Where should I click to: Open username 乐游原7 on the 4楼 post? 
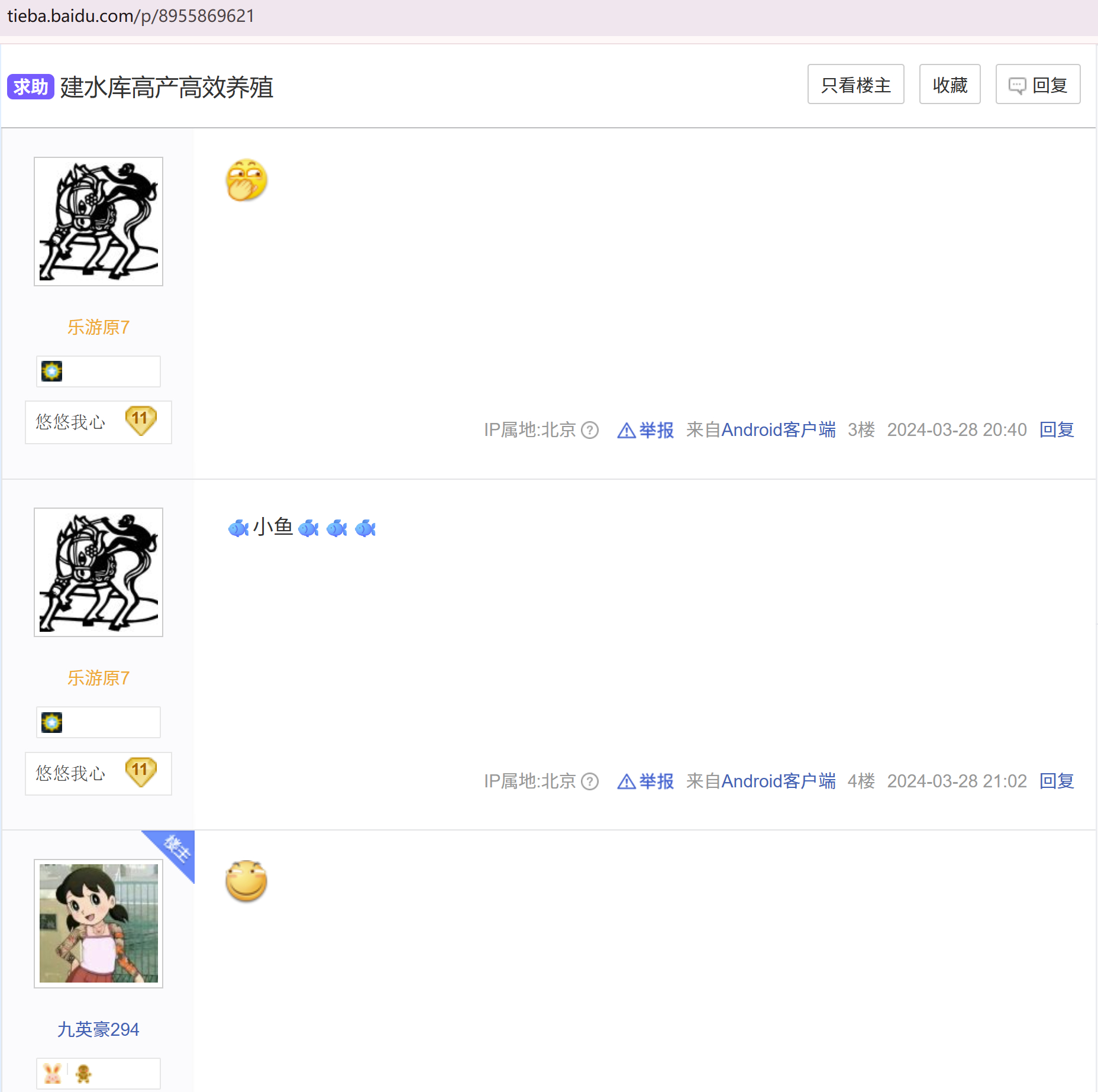[x=98, y=678]
